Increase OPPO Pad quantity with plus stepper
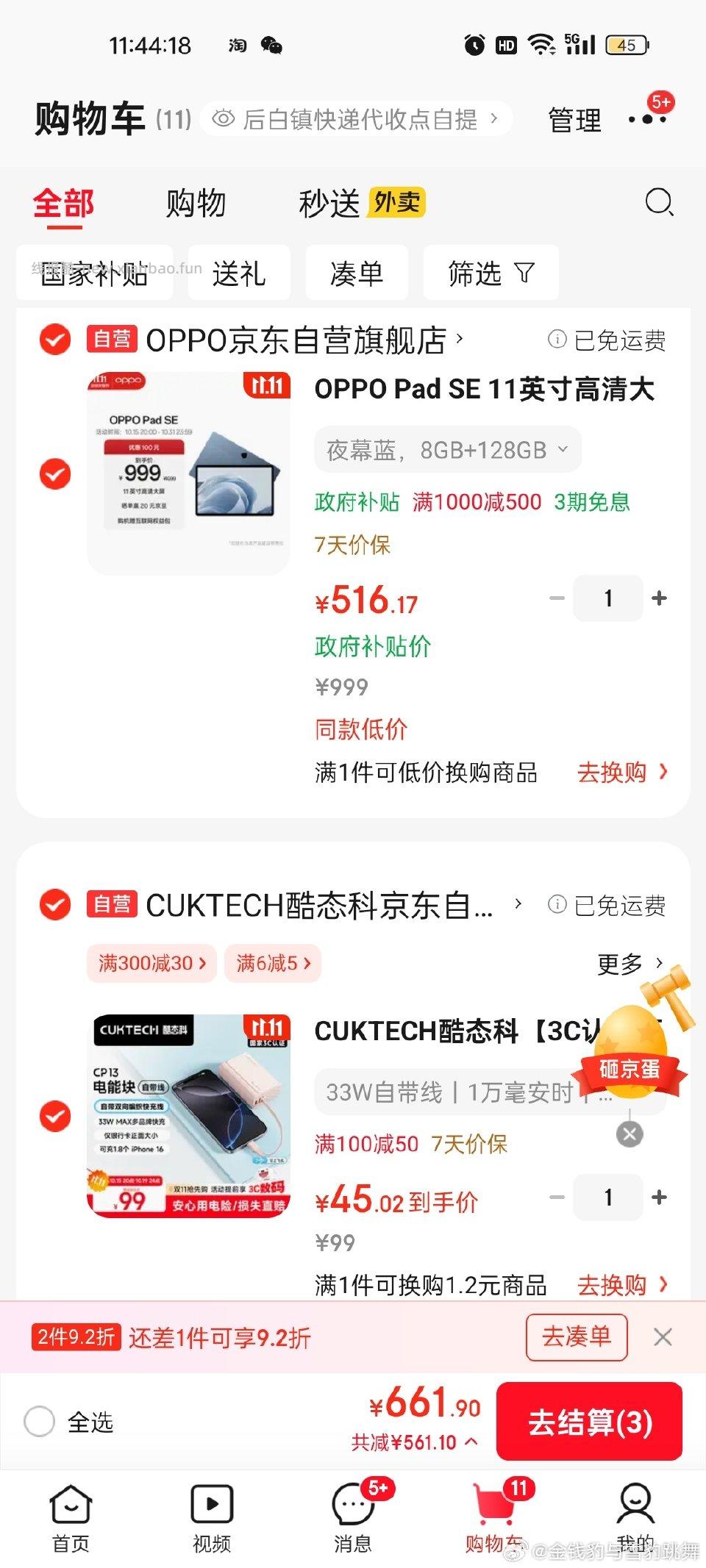This screenshot has height=1568, width=706. click(659, 598)
